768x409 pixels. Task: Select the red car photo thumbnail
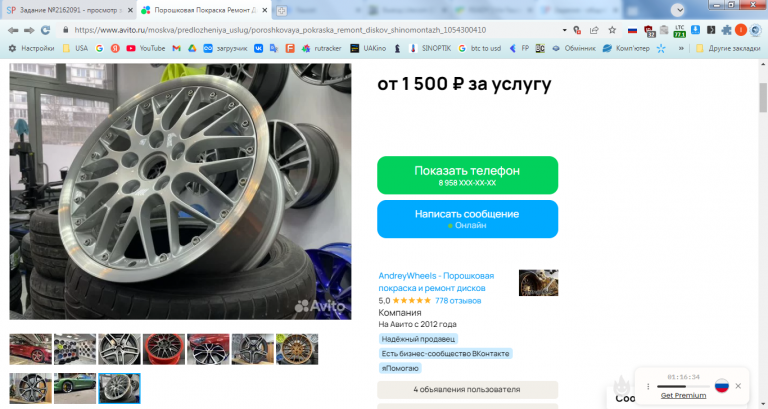pyautogui.click(x=30, y=348)
